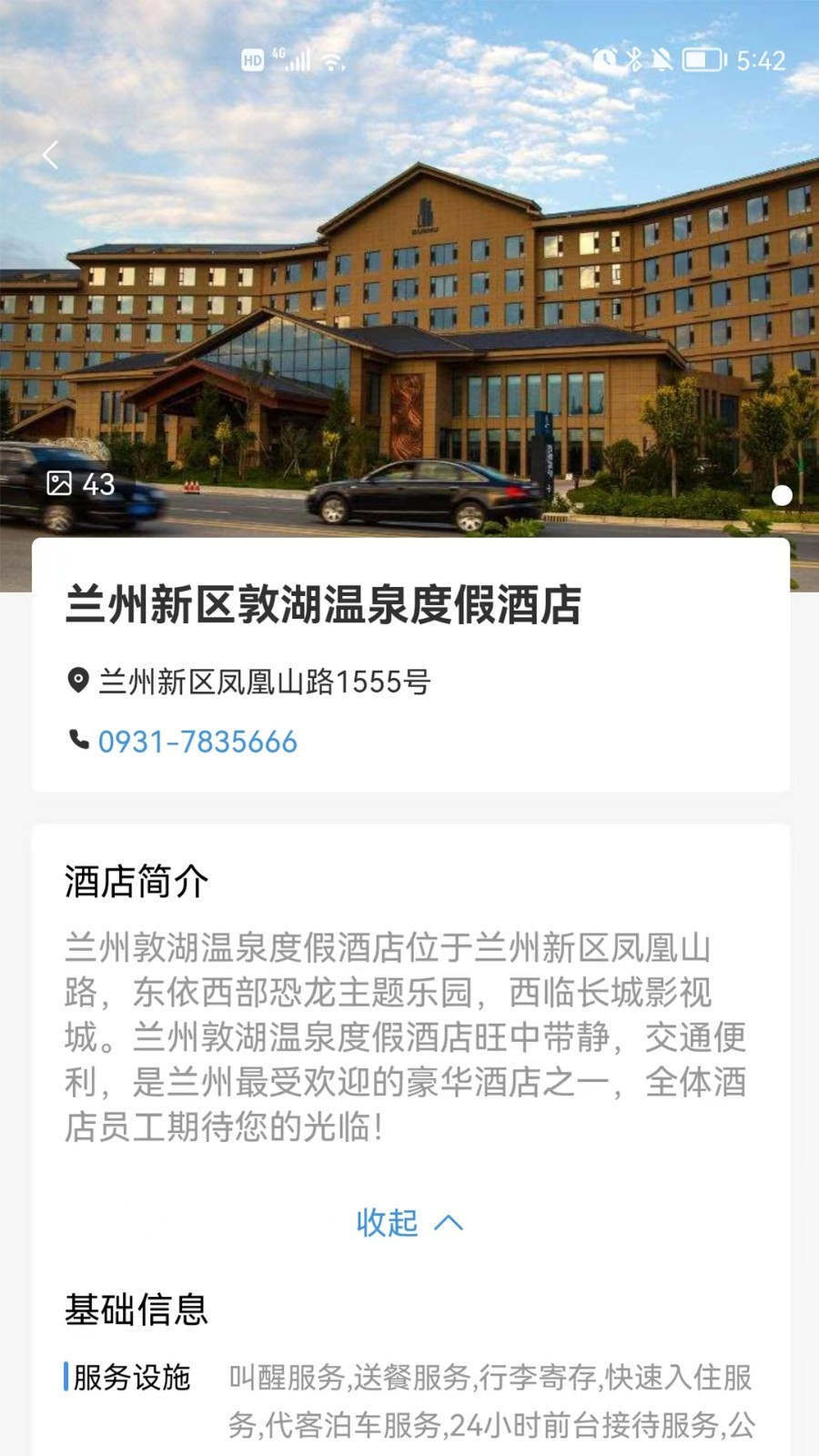Image resolution: width=819 pixels, height=1456 pixels.
Task: Tap the Wi-Fi icon in the status bar
Action: (332, 64)
